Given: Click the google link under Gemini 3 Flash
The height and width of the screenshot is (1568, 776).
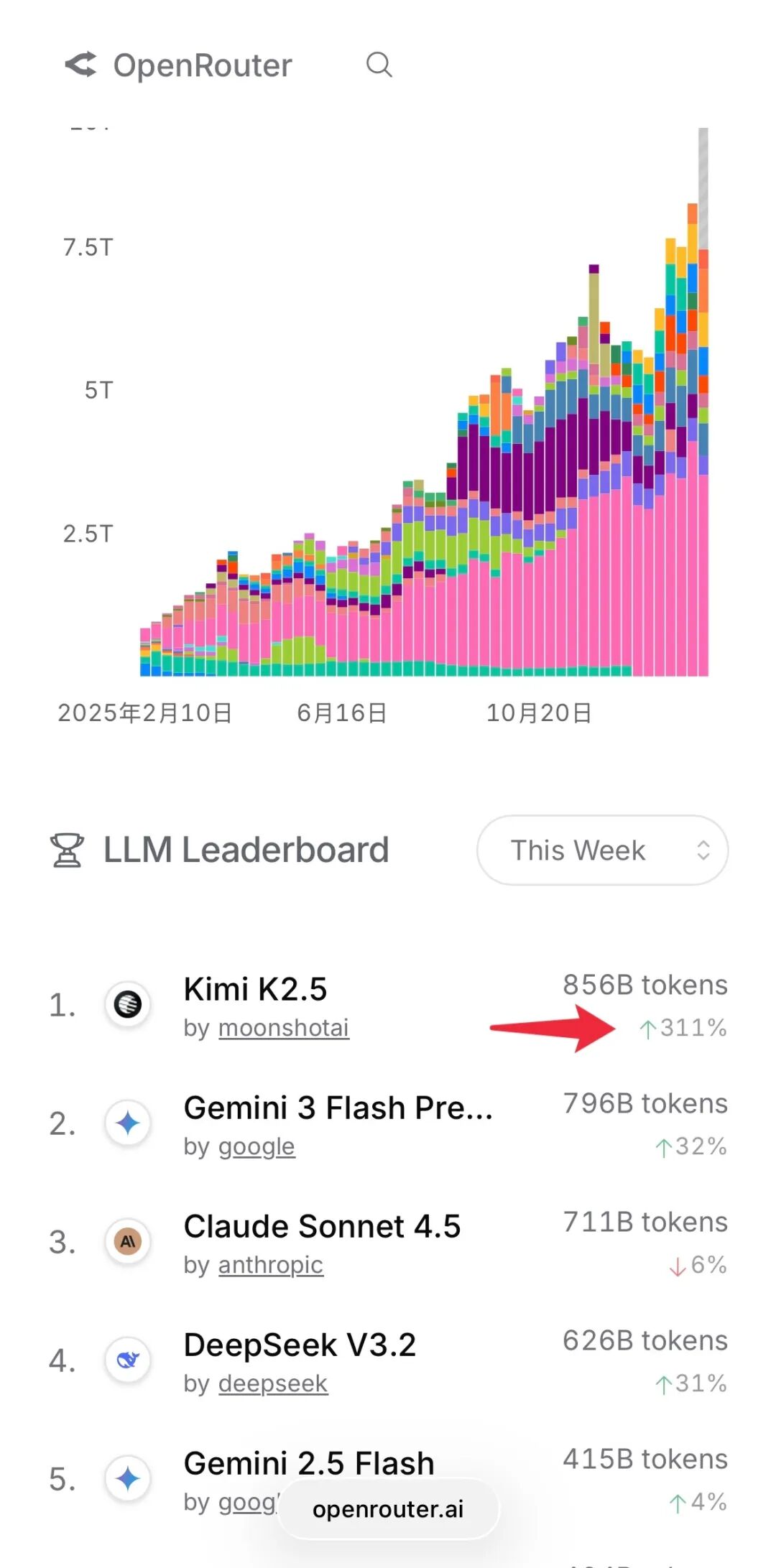Looking at the screenshot, I should pos(256,1146).
